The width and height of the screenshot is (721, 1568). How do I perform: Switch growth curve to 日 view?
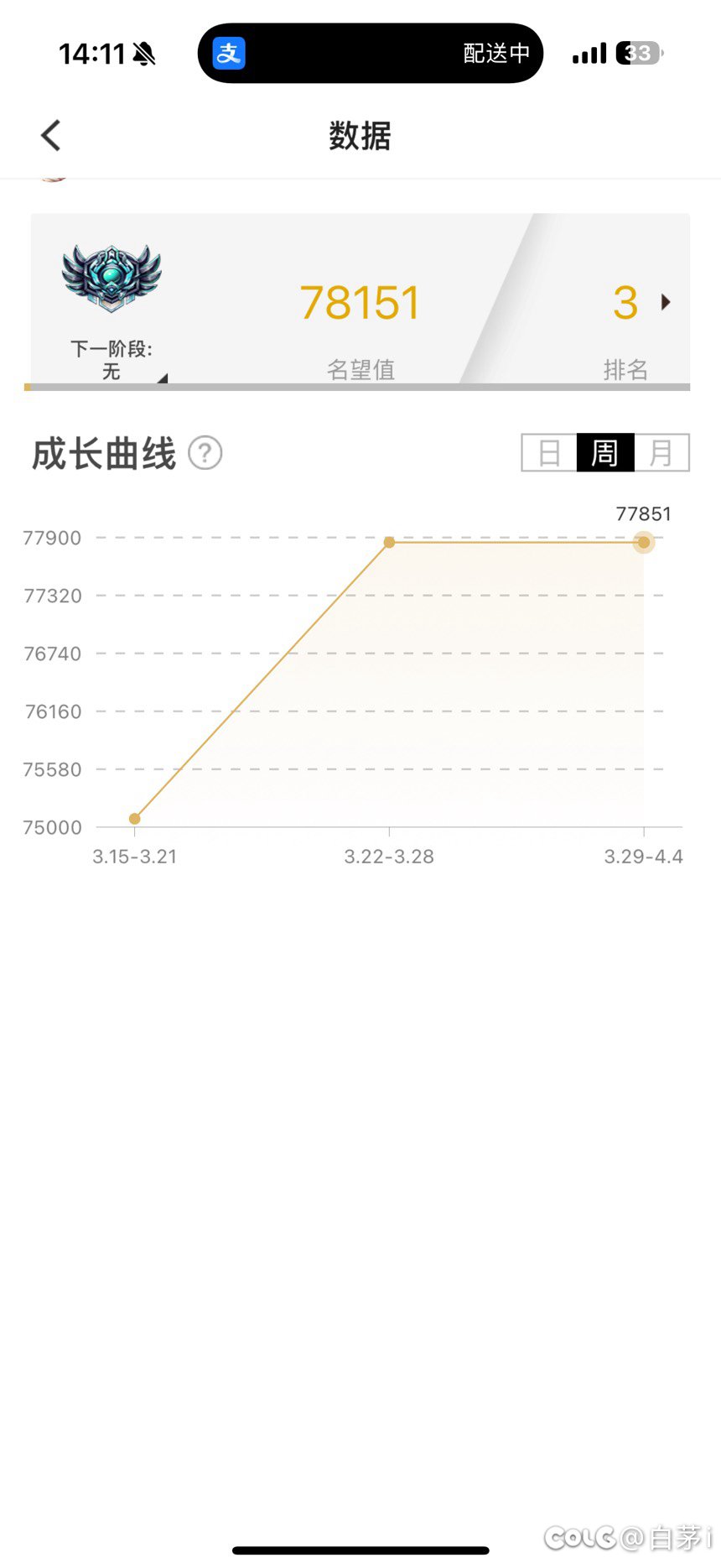549,453
